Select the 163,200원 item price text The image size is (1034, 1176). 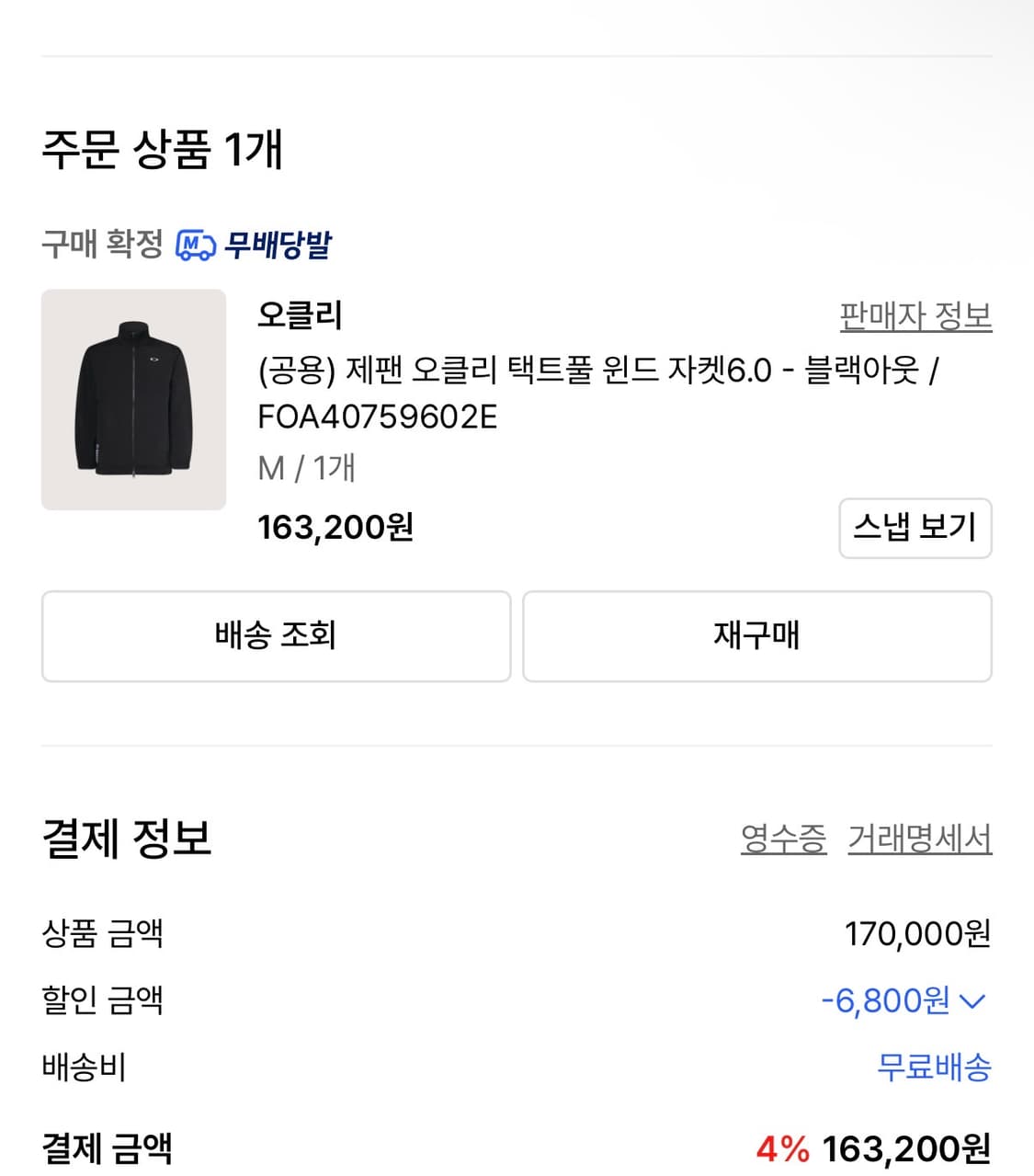coord(337,528)
